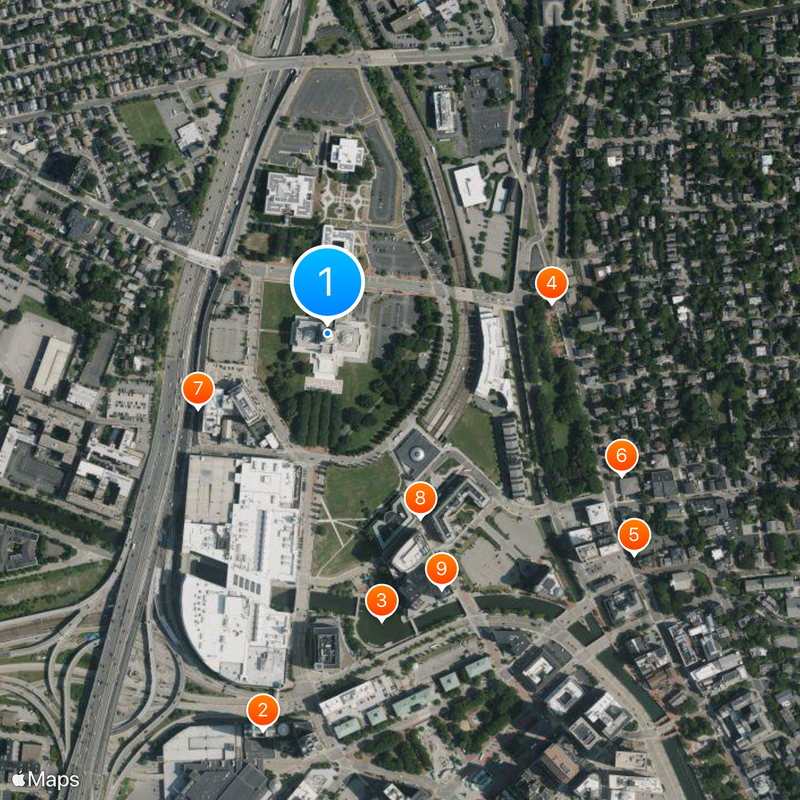
Task: Select the orange pin numbered 7
Action: click(198, 388)
